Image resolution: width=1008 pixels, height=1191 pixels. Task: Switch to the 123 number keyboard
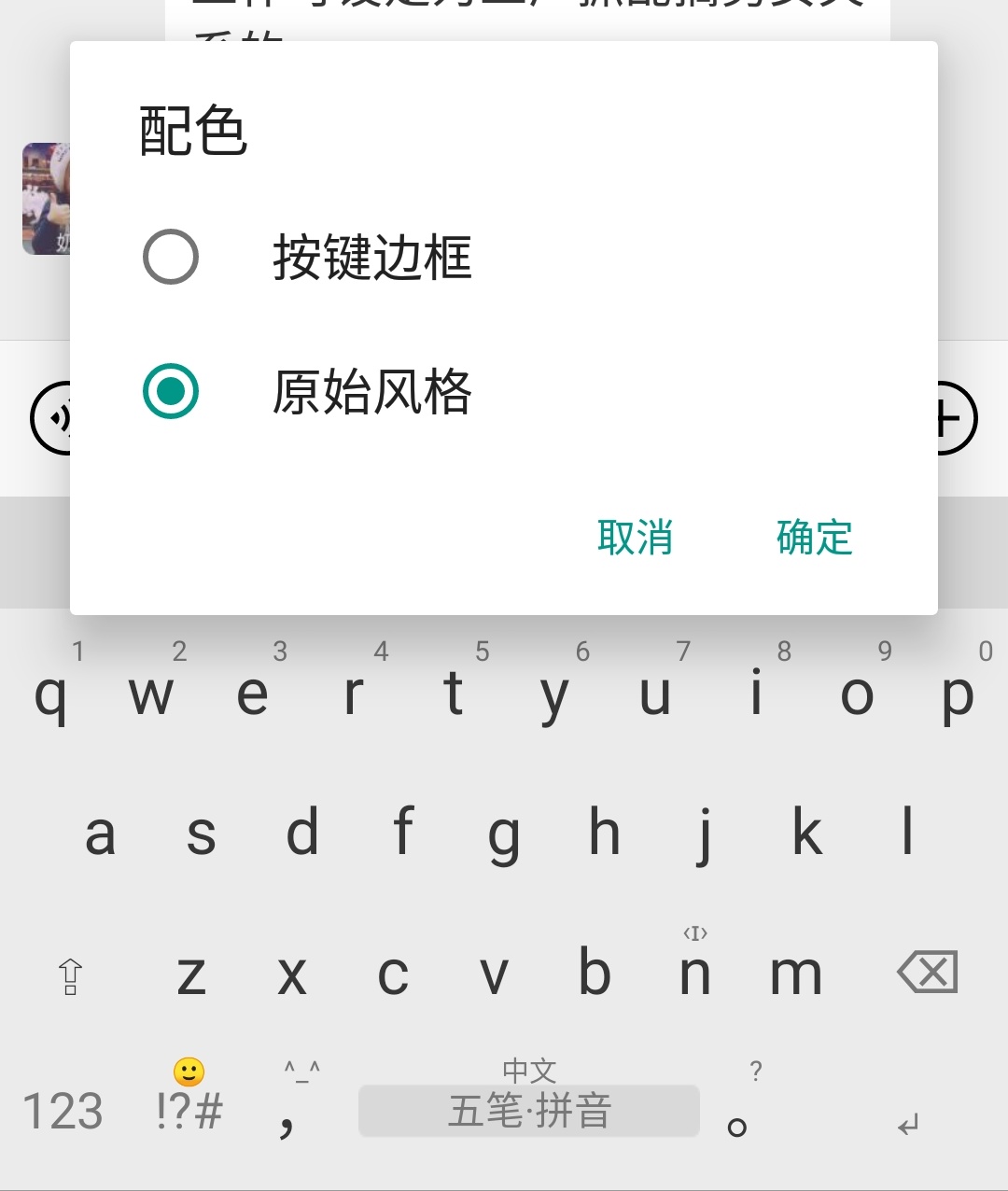click(x=62, y=1113)
